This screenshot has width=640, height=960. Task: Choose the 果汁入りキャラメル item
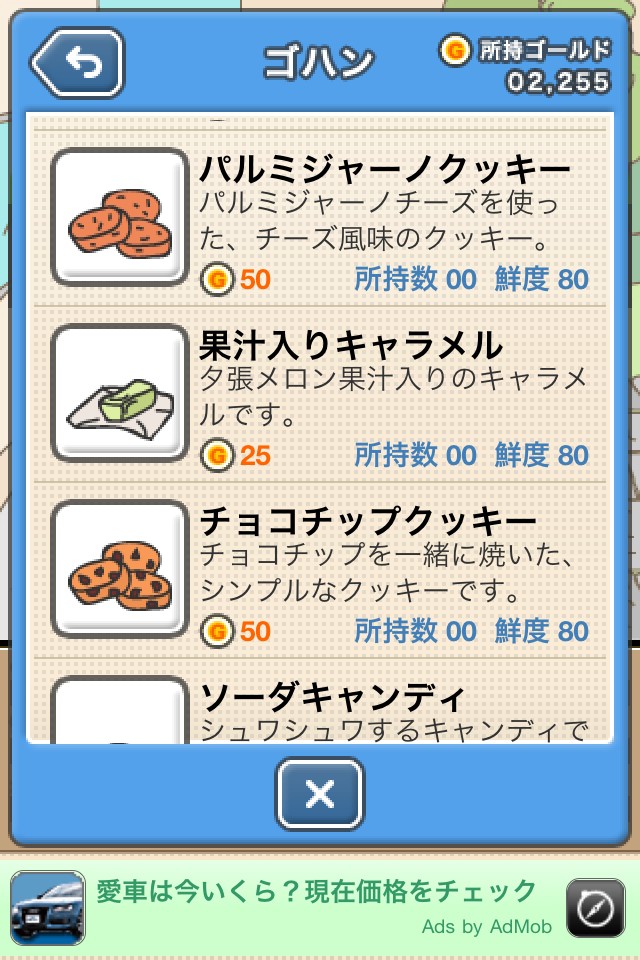pos(320,393)
